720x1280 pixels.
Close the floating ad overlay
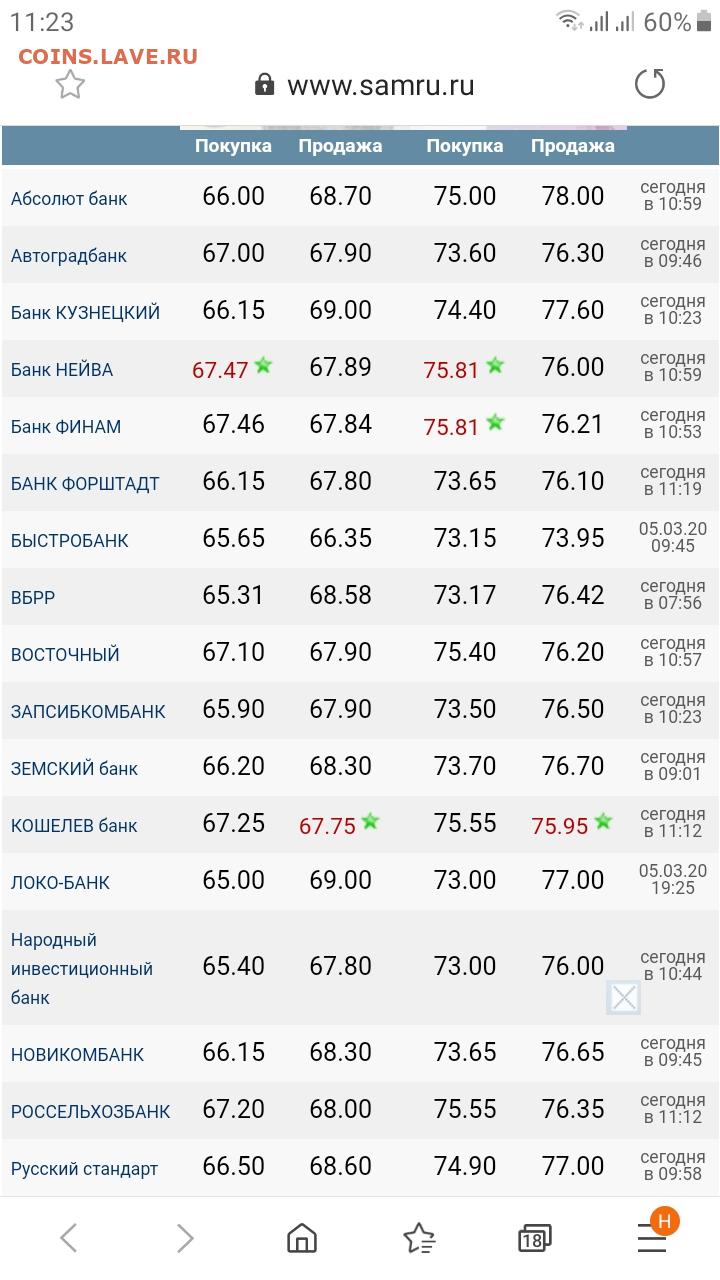pyautogui.click(x=624, y=997)
